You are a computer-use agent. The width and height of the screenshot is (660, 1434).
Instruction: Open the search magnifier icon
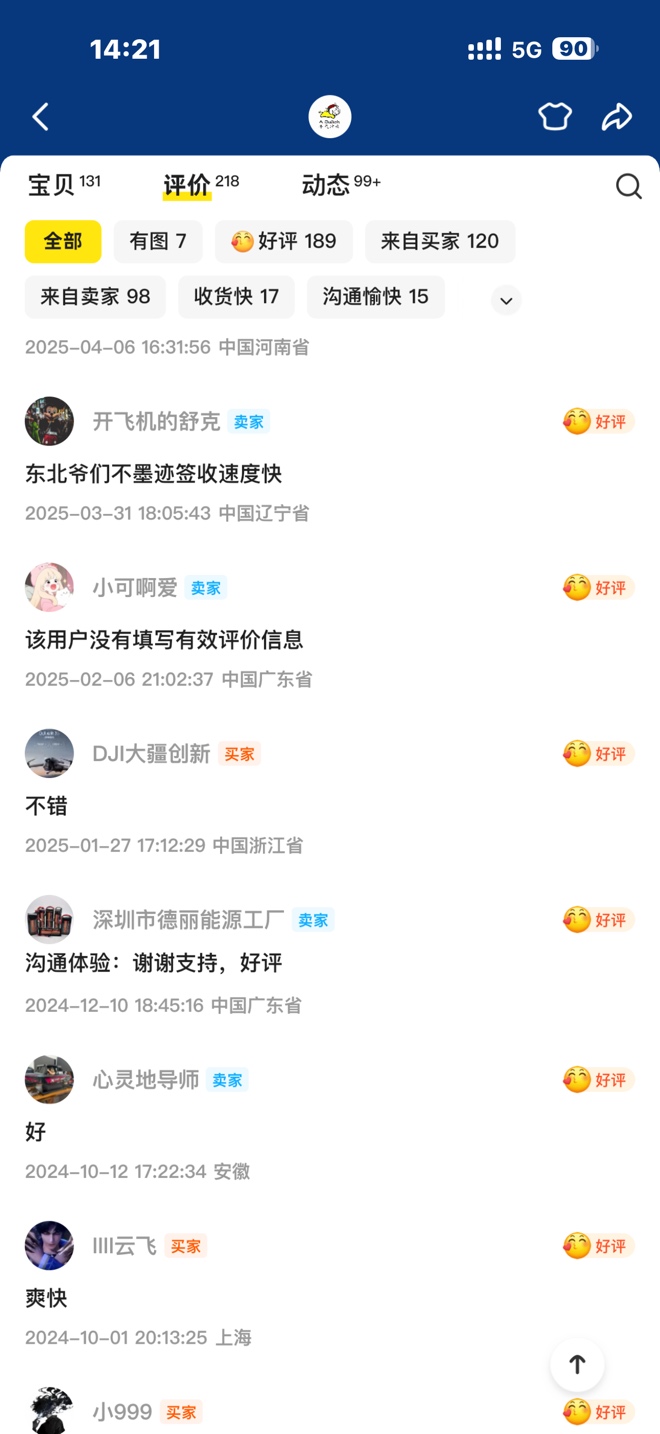click(628, 187)
